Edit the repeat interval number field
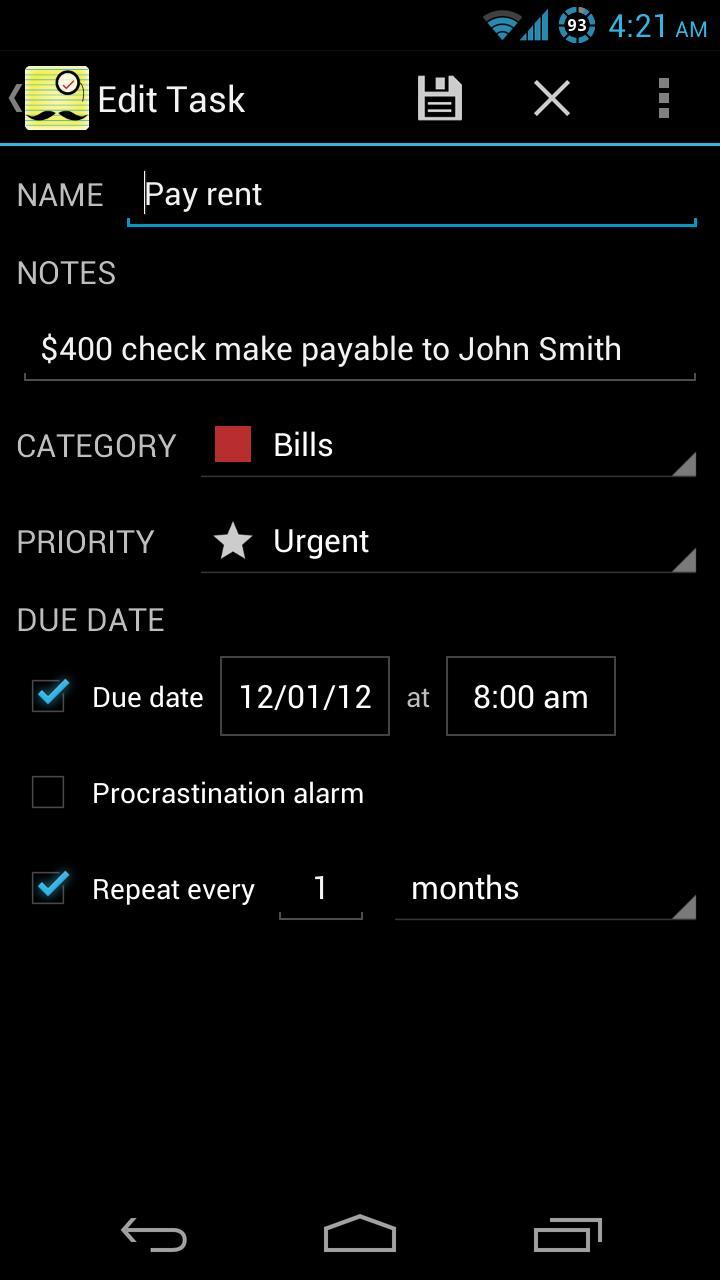The height and width of the screenshot is (1280, 720). pyautogui.click(x=320, y=889)
